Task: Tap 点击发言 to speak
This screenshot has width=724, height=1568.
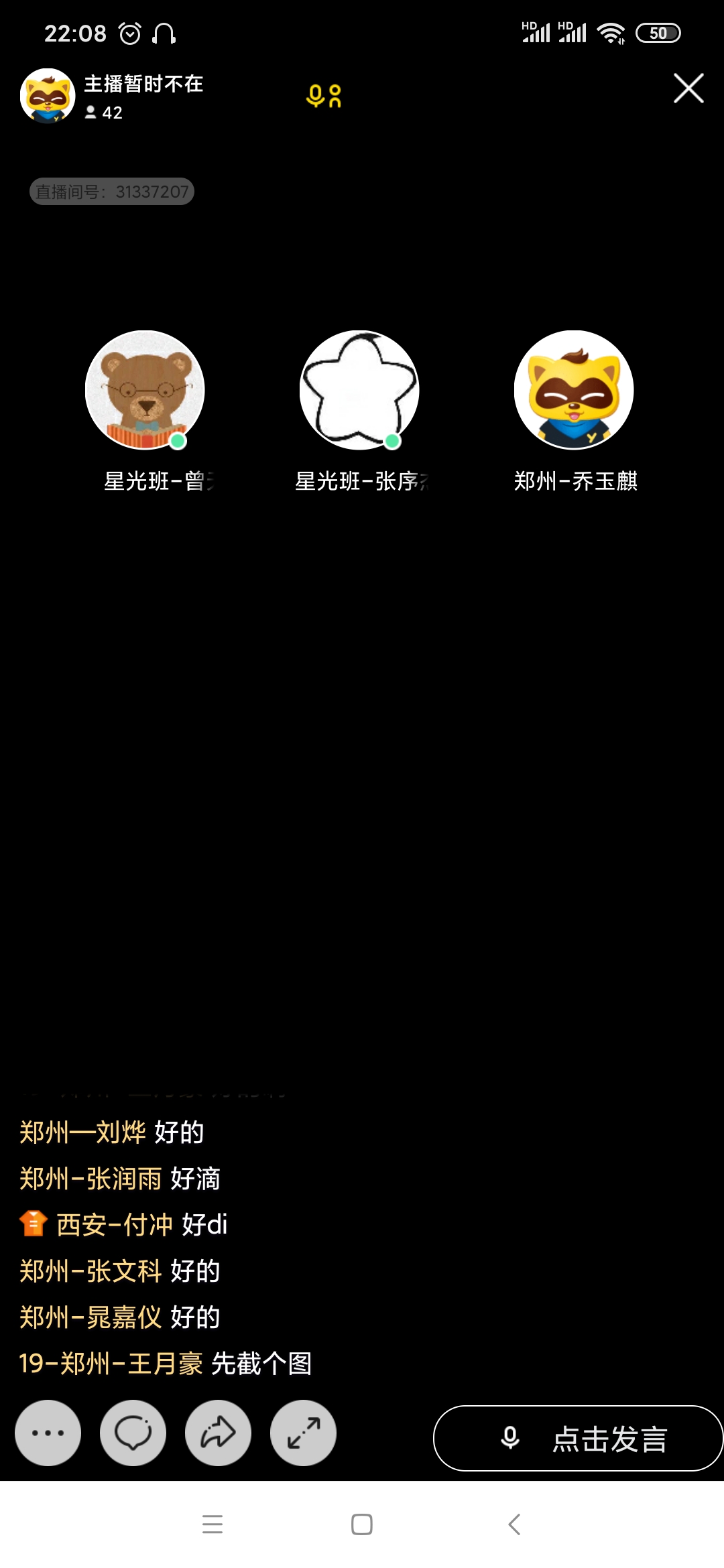Action: (x=578, y=1438)
